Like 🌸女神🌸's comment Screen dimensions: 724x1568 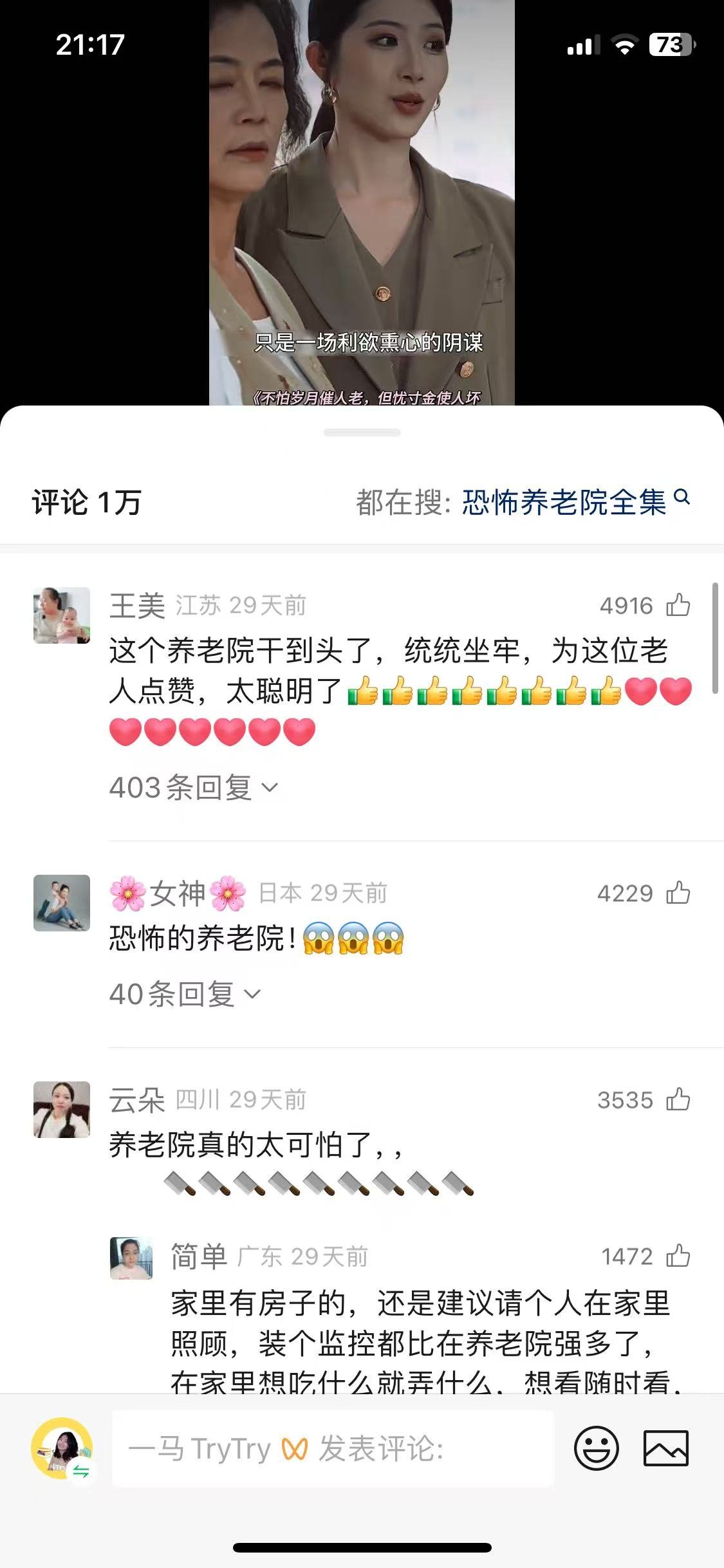(x=678, y=893)
